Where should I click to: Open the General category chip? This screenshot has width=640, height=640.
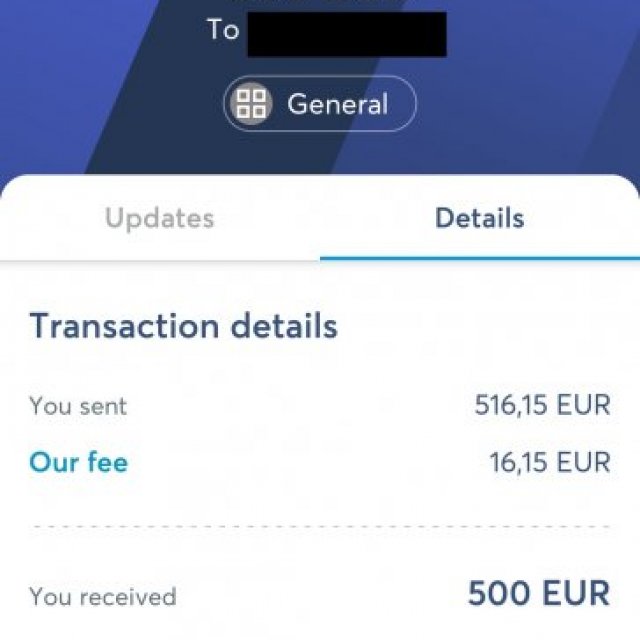pos(319,104)
